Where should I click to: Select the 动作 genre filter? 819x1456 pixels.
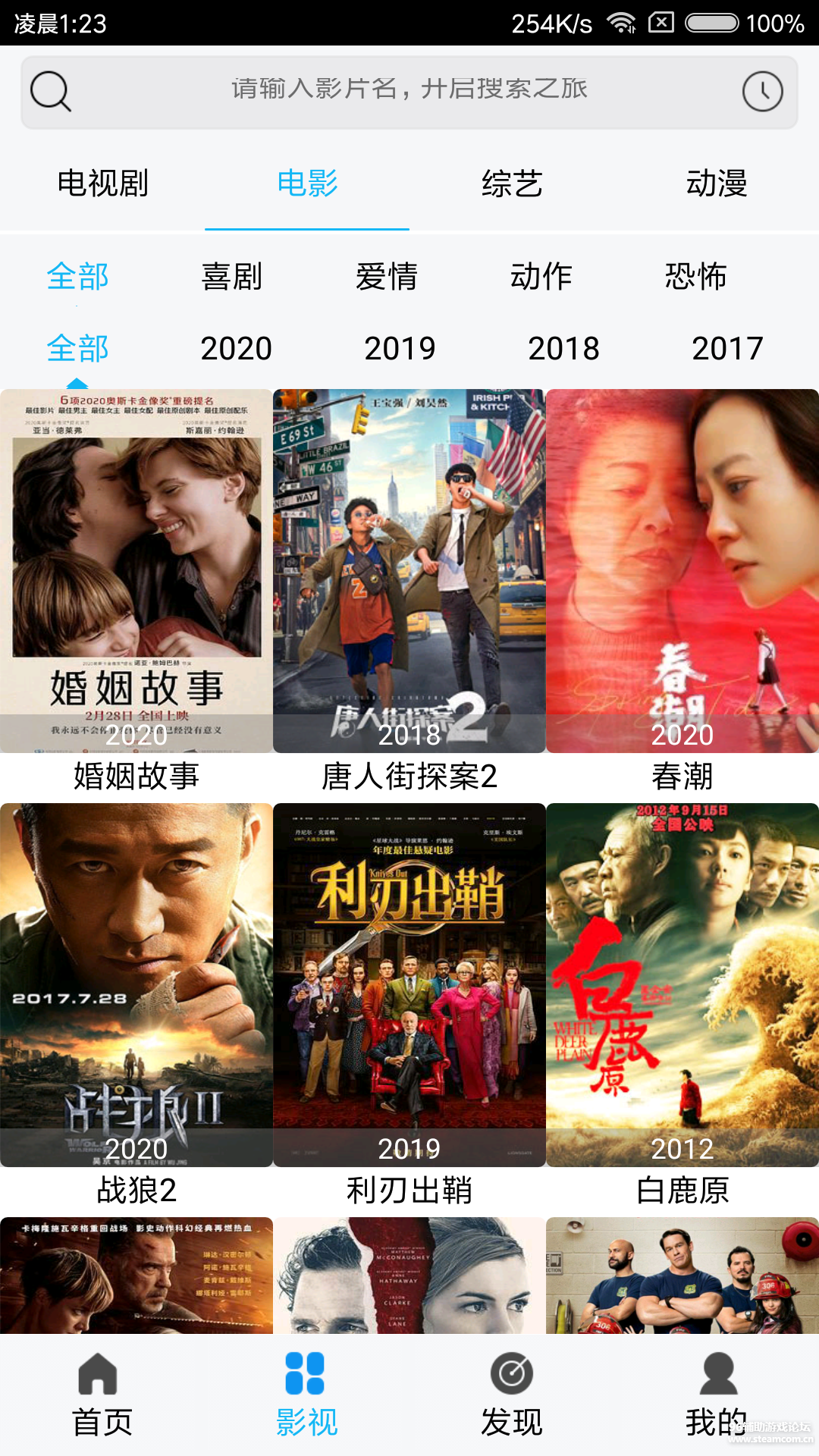pyautogui.click(x=541, y=277)
